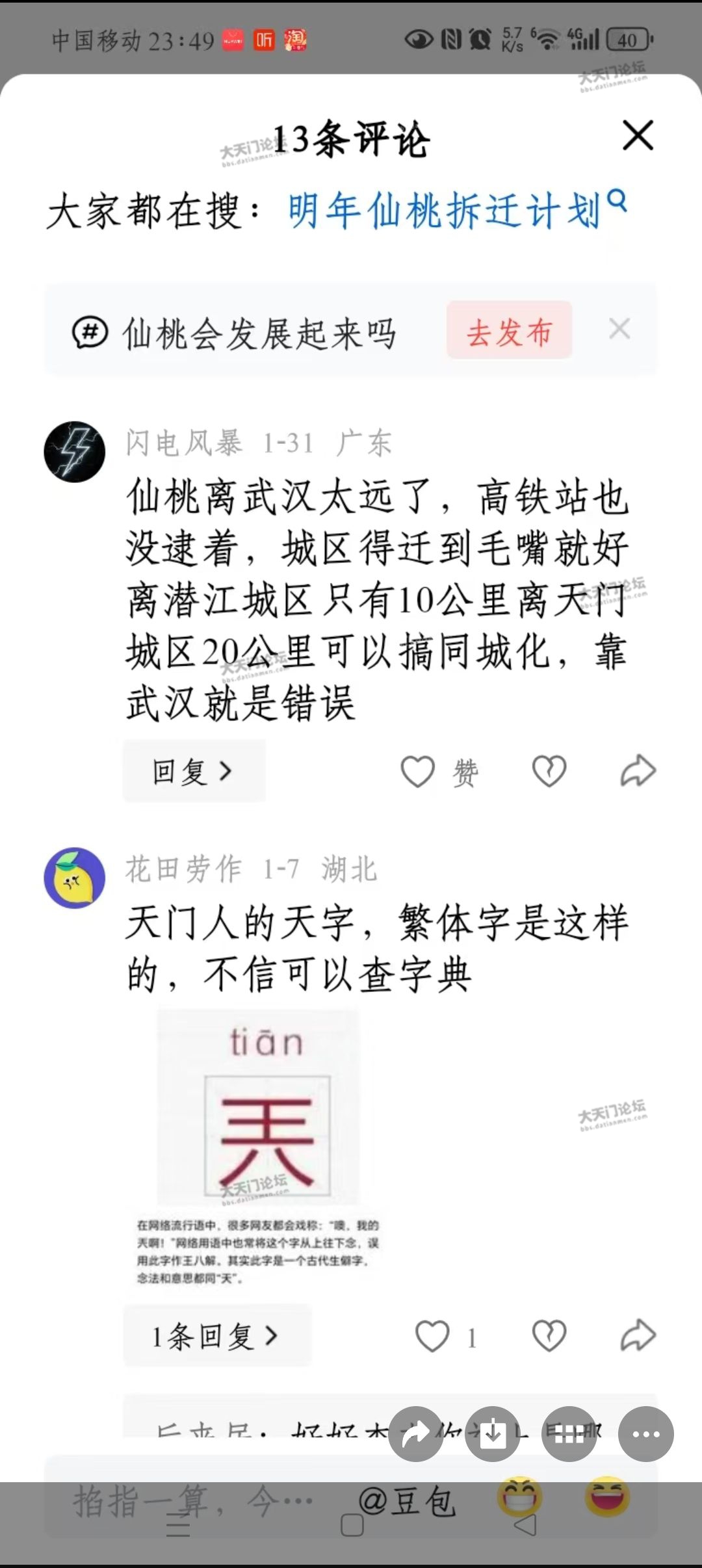Open the floating three-dot more menu
The width and height of the screenshot is (702, 1568).
pyautogui.click(x=645, y=1434)
